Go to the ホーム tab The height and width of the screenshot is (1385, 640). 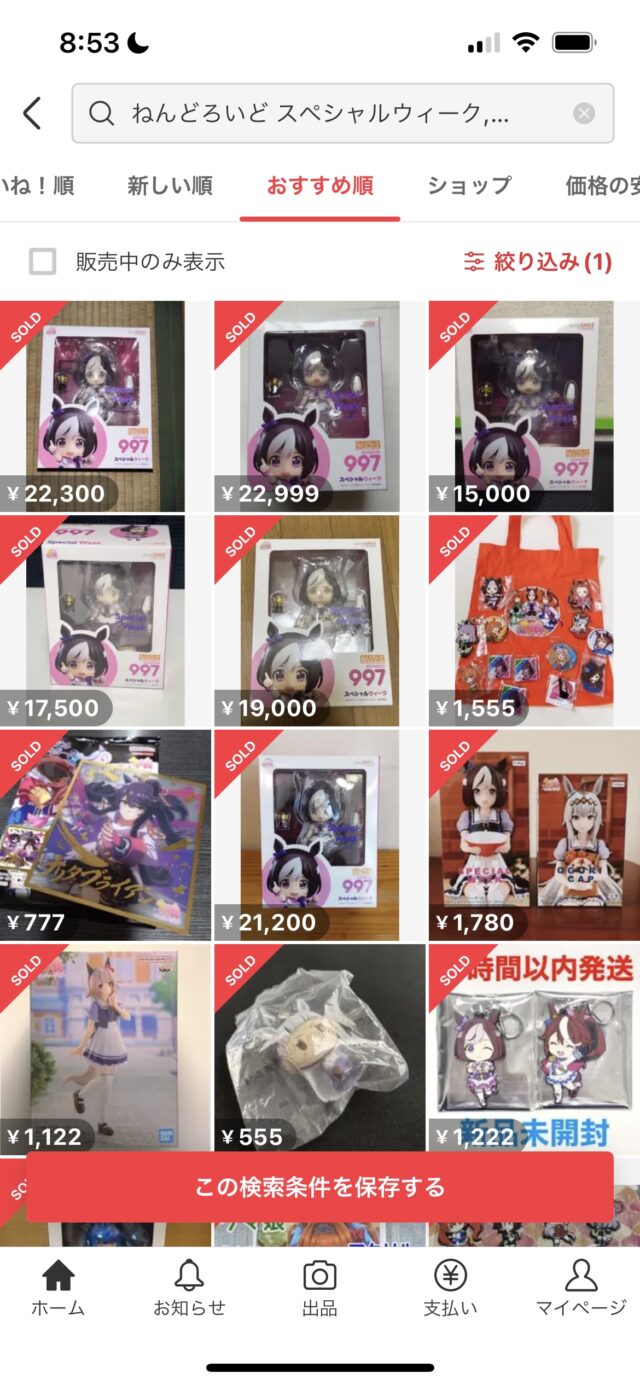(58, 1288)
